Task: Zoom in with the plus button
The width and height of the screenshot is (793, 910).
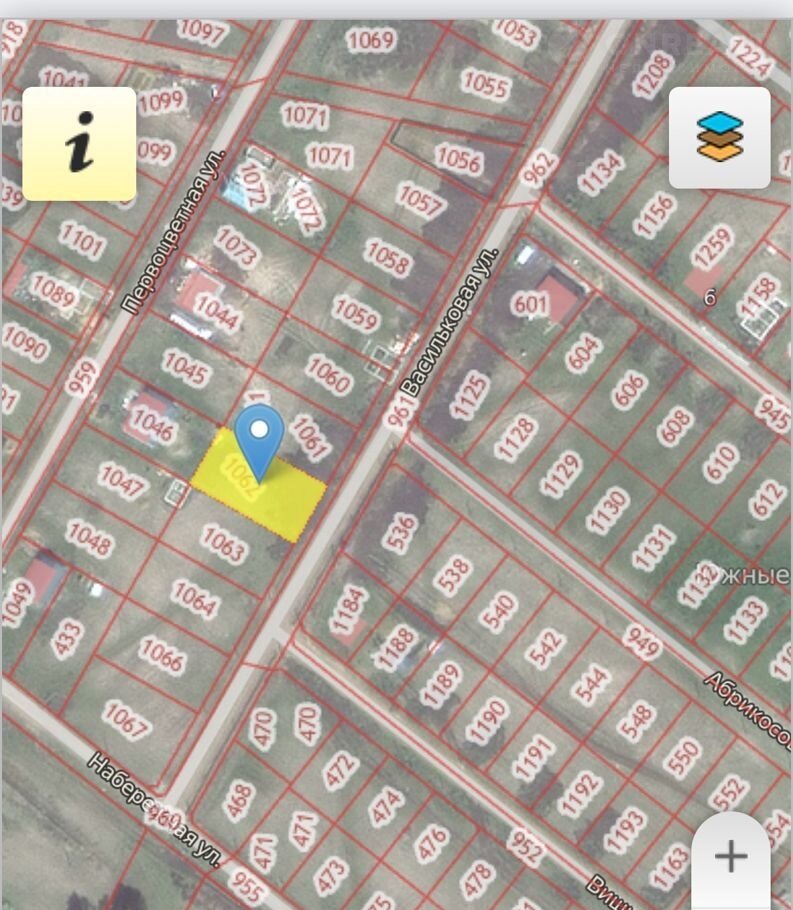Action: 731,856
